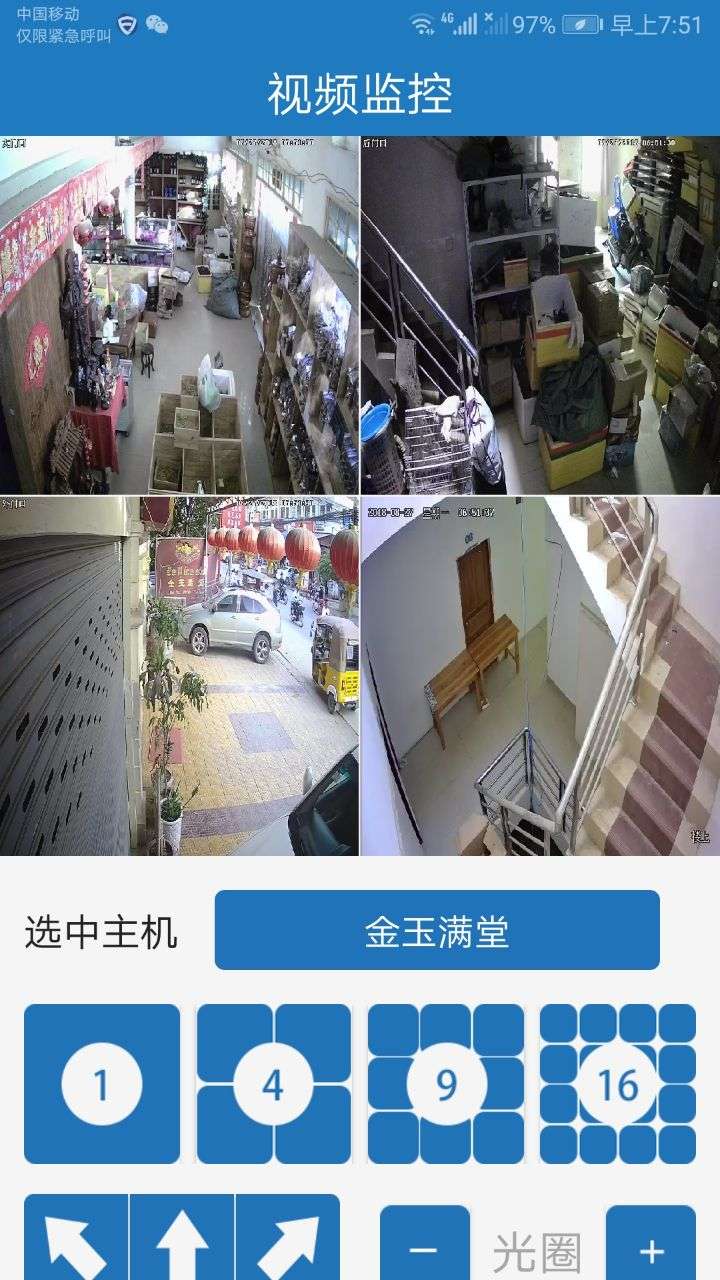Screen dimensions: 720x1280
Task: Pan camera up-left with diagonal arrow
Action: pyautogui.click(x=77, y=1242)
